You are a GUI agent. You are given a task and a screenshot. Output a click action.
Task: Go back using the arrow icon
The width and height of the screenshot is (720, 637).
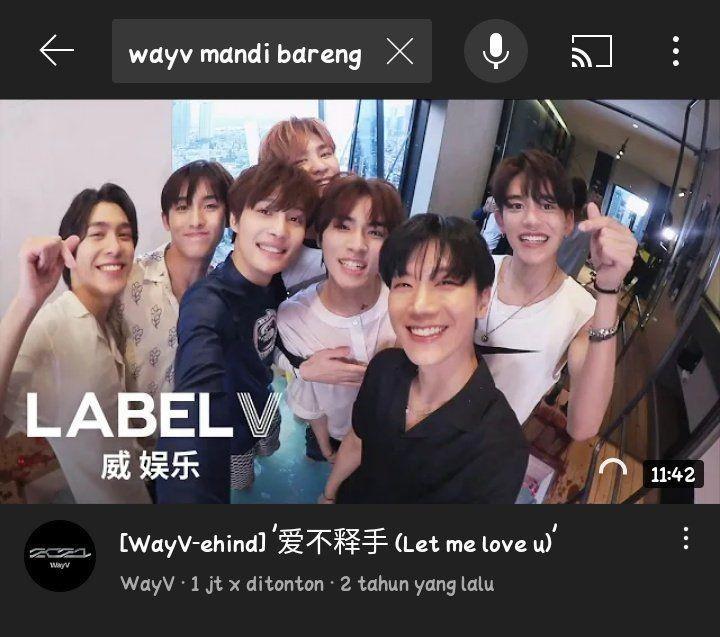coord(57,51)
